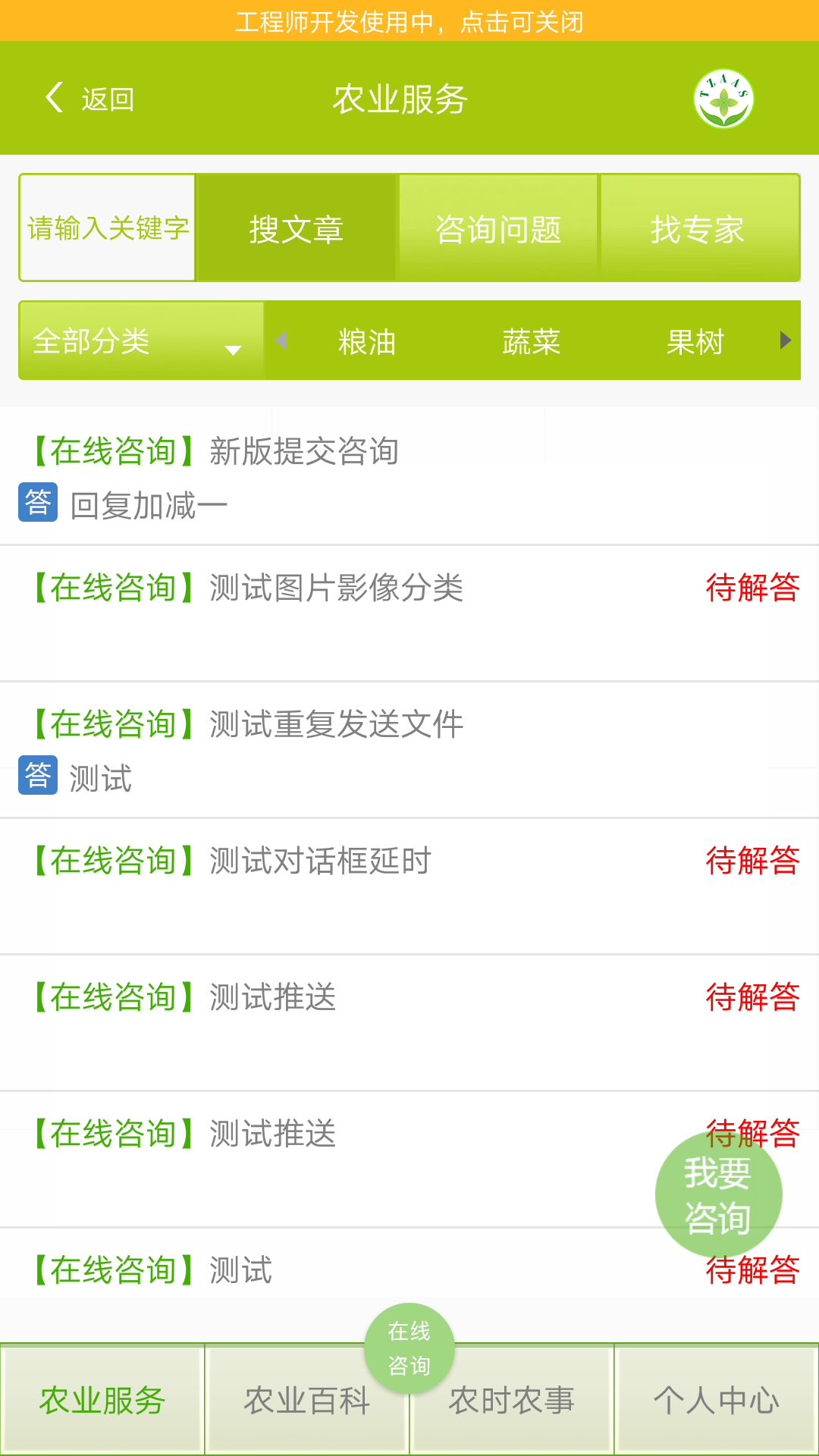This screenshot has height=1456, width=819.
Task: Dismiss the orange 工程师开发使用中 banner
Action: (409, 22)
